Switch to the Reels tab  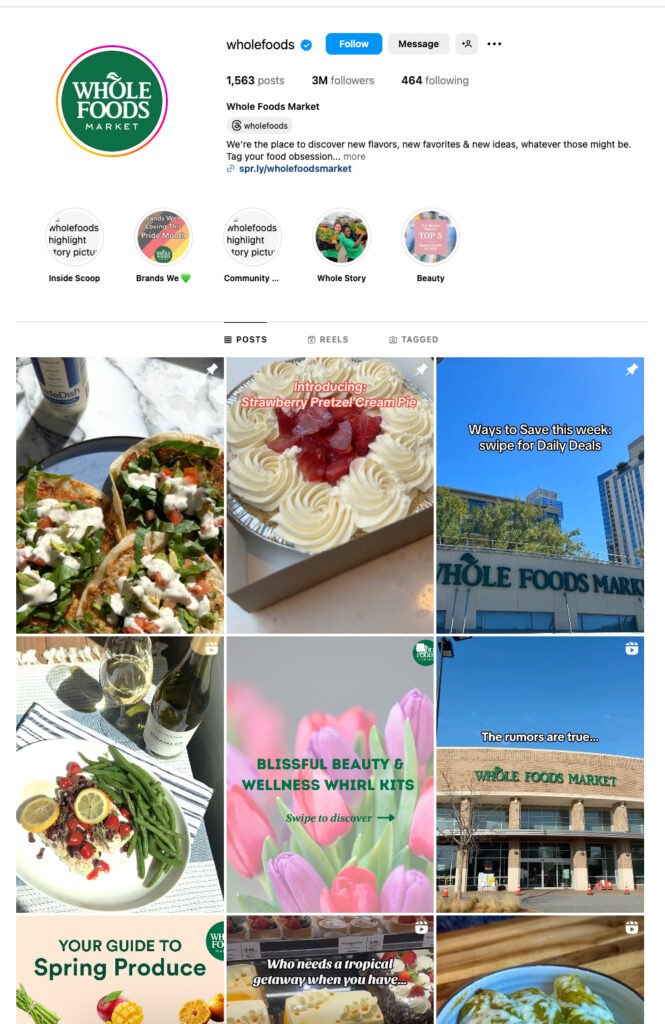click(328, 340)
